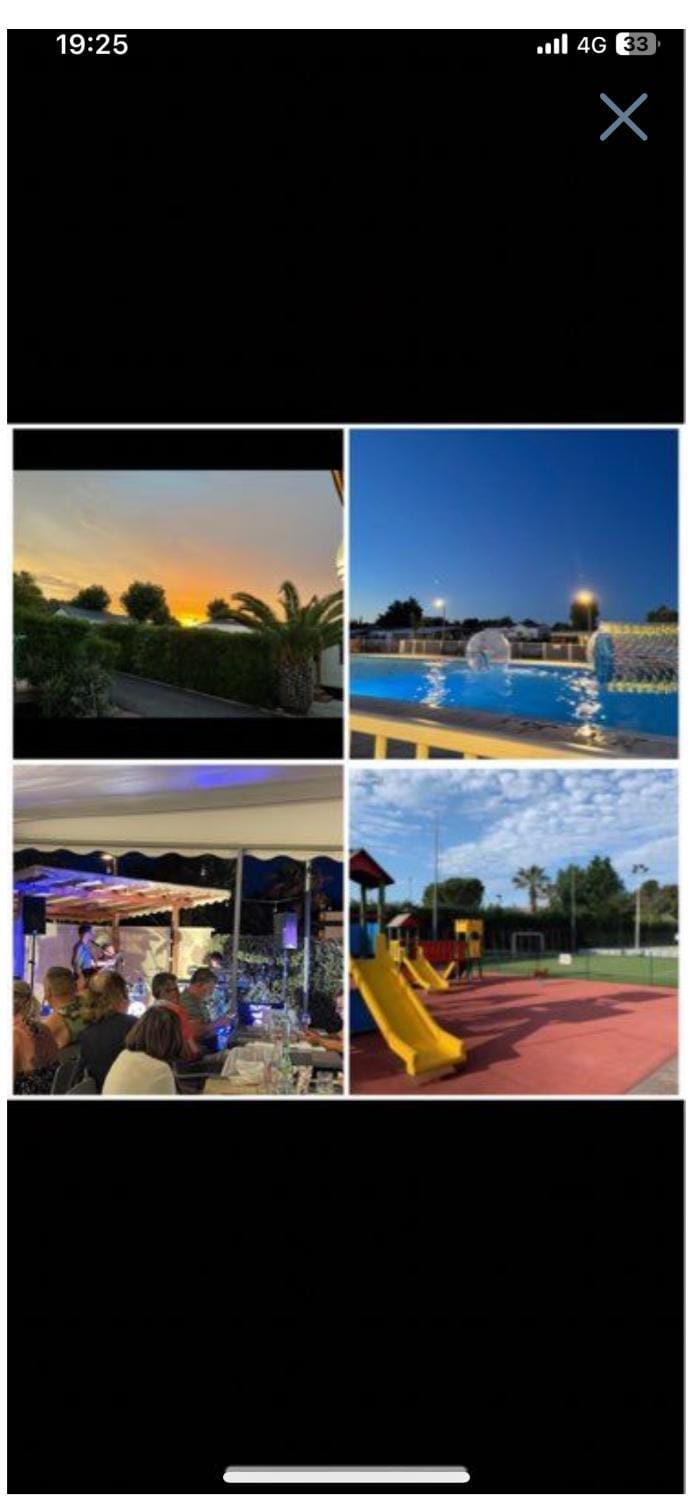
Task: View the live music dinner photo
Action: click(x=178, y=930)
